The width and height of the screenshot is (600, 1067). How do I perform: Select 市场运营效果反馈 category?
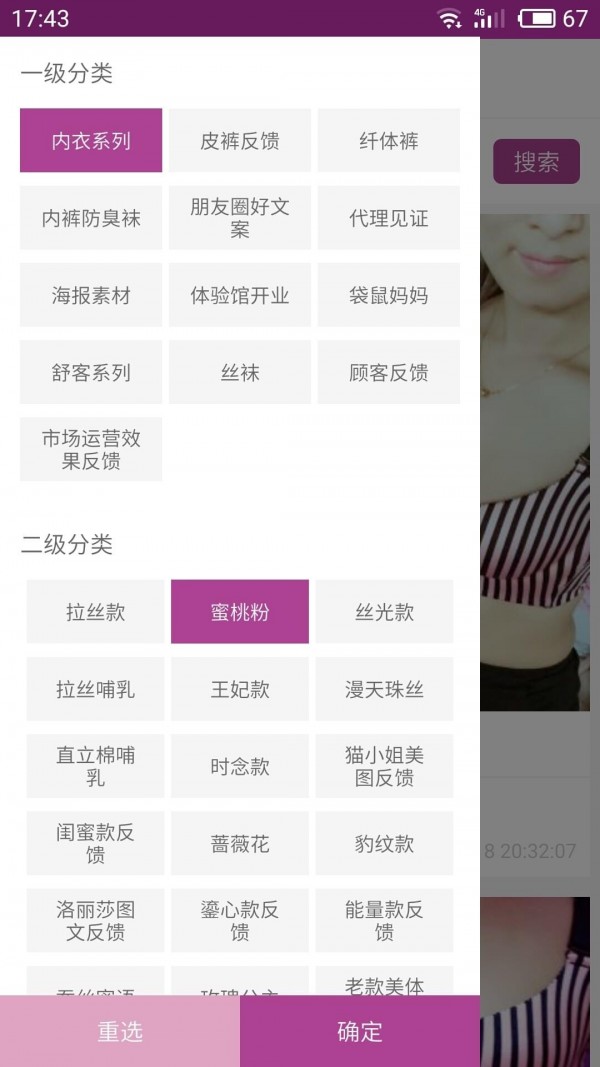coord(91,449)
